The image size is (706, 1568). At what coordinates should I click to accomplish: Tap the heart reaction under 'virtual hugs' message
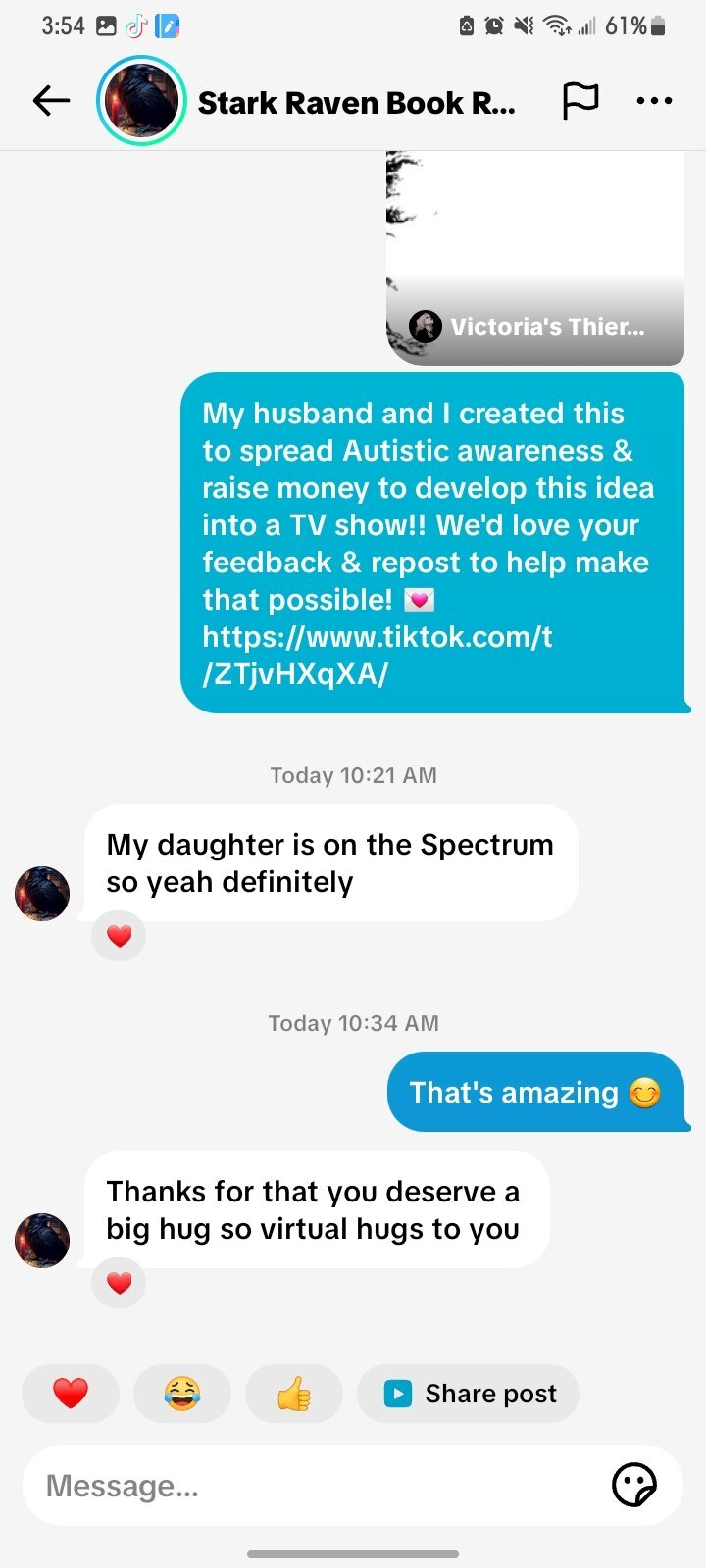click(x=119, y=1283)
